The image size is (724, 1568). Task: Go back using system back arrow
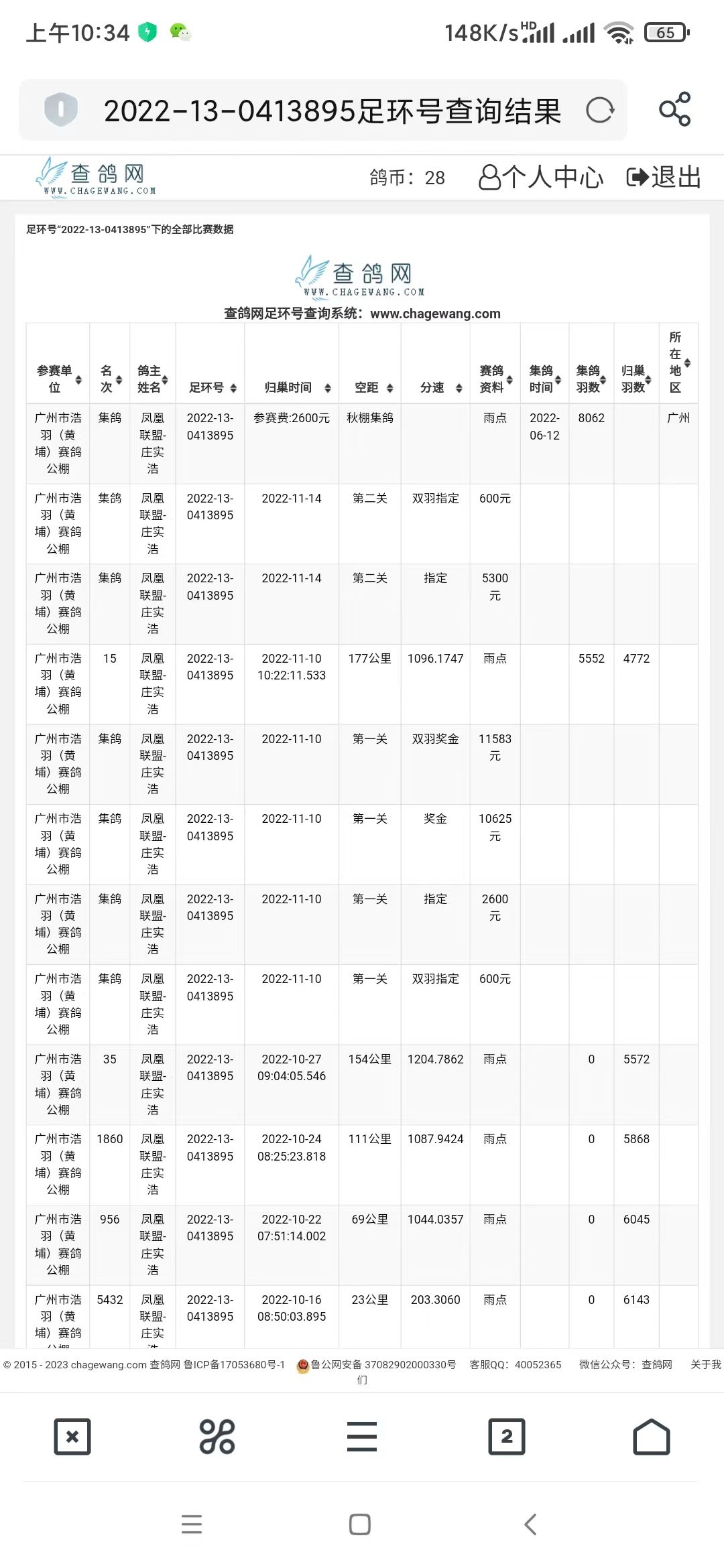tap(530, 1524)
